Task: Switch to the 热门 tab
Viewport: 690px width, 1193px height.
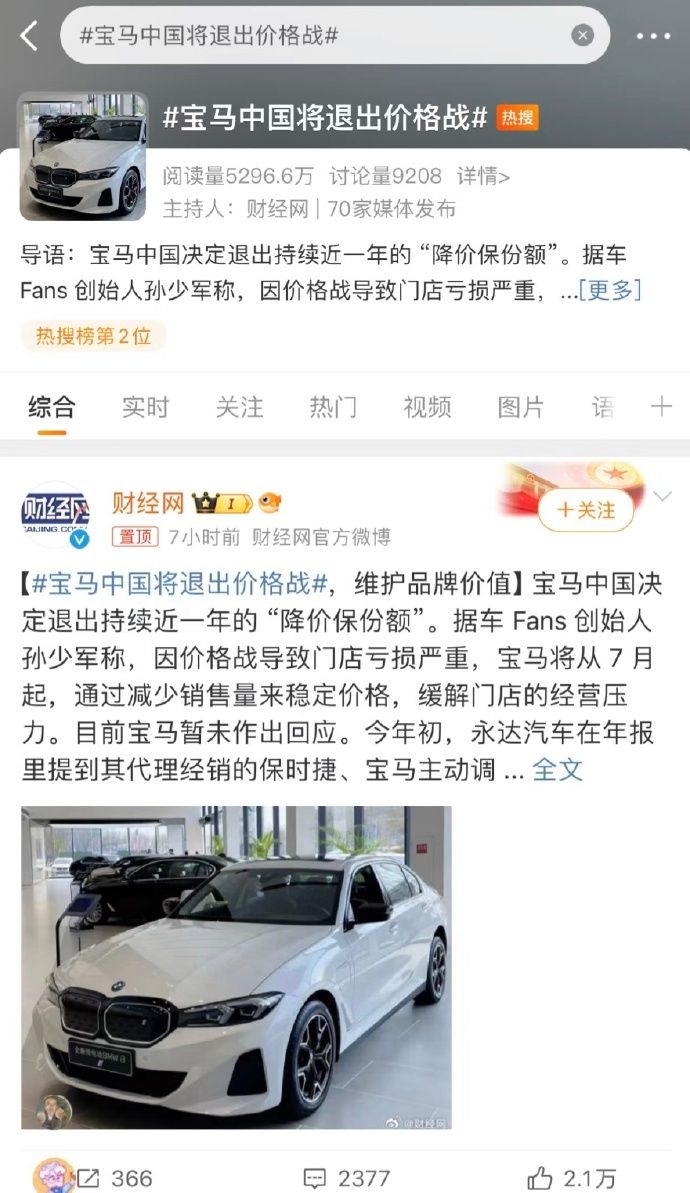Action: 333,407
